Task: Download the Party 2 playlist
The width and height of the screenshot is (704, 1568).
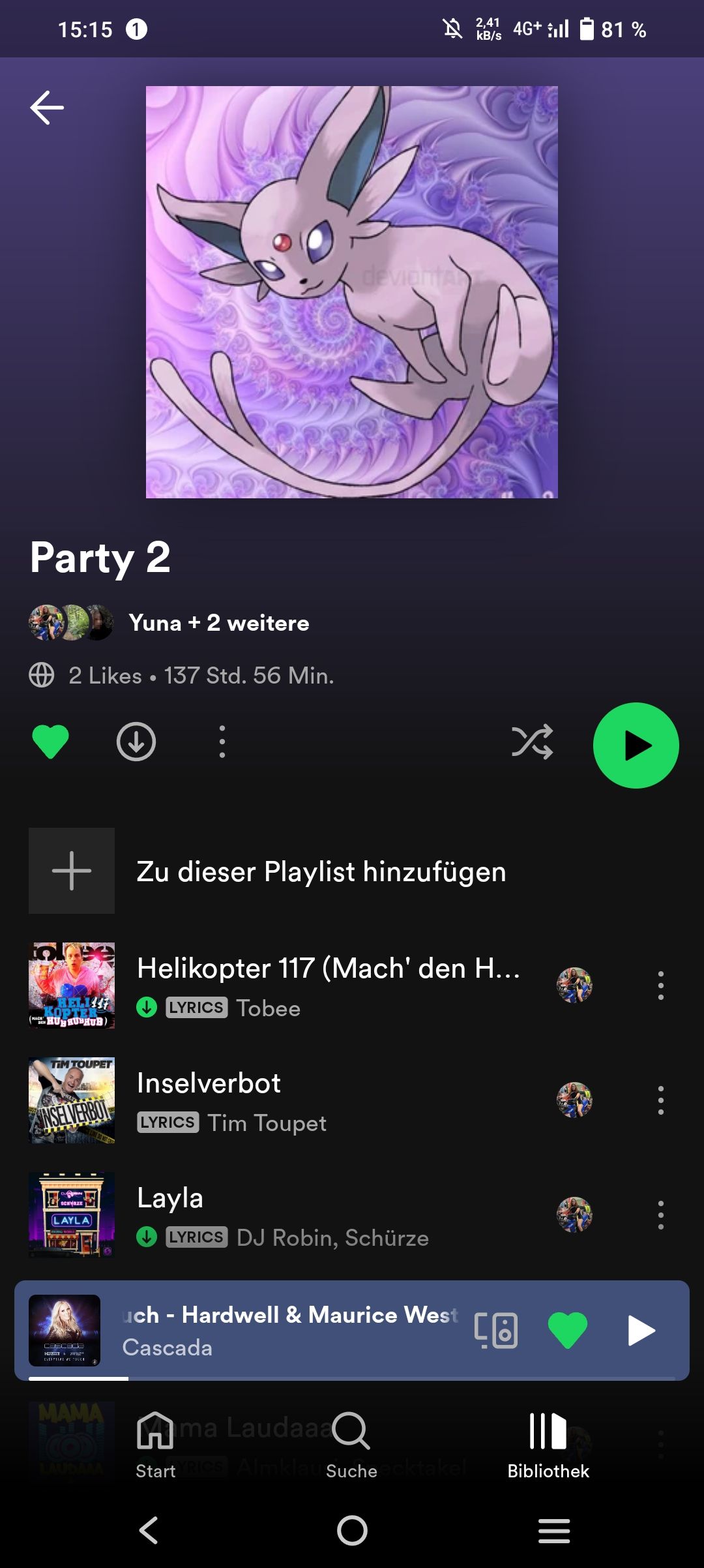Action: click(136, 742)
